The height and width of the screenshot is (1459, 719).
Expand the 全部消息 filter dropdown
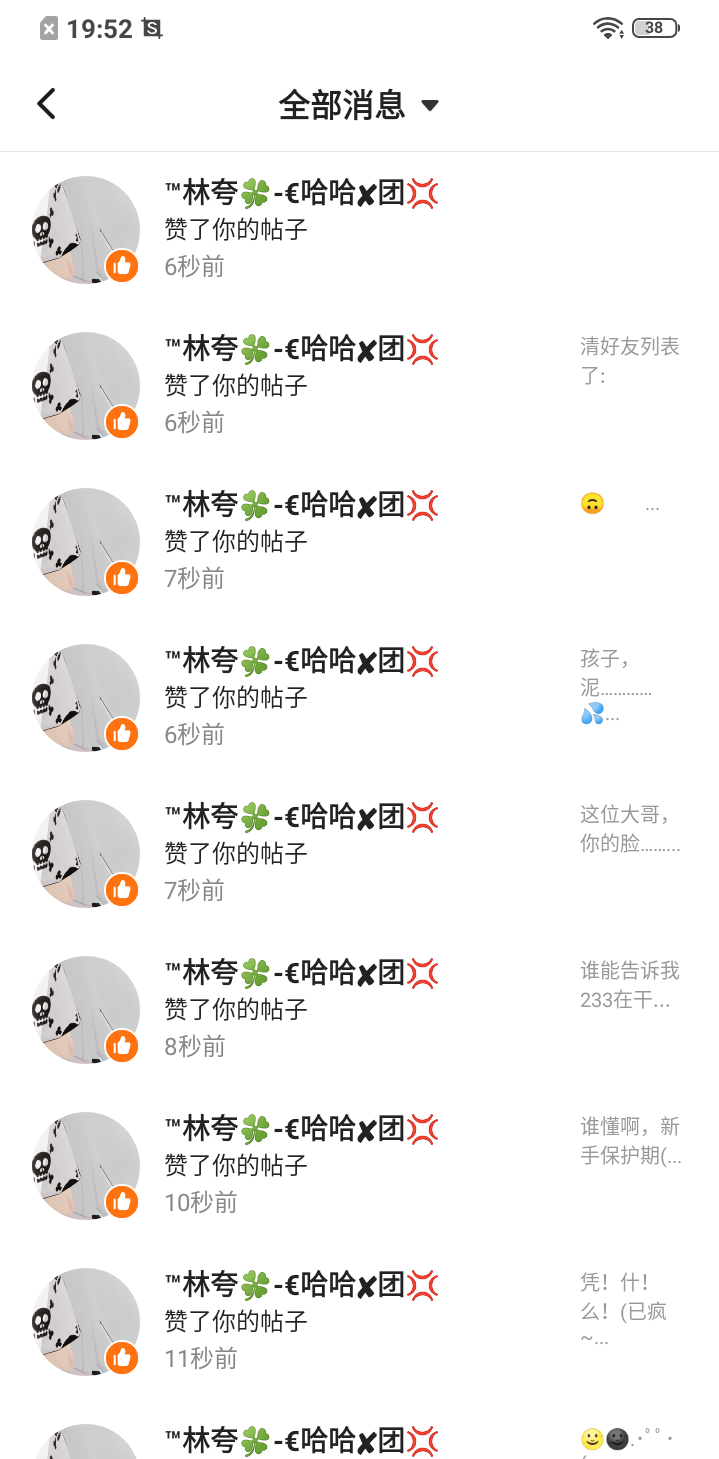358,105
